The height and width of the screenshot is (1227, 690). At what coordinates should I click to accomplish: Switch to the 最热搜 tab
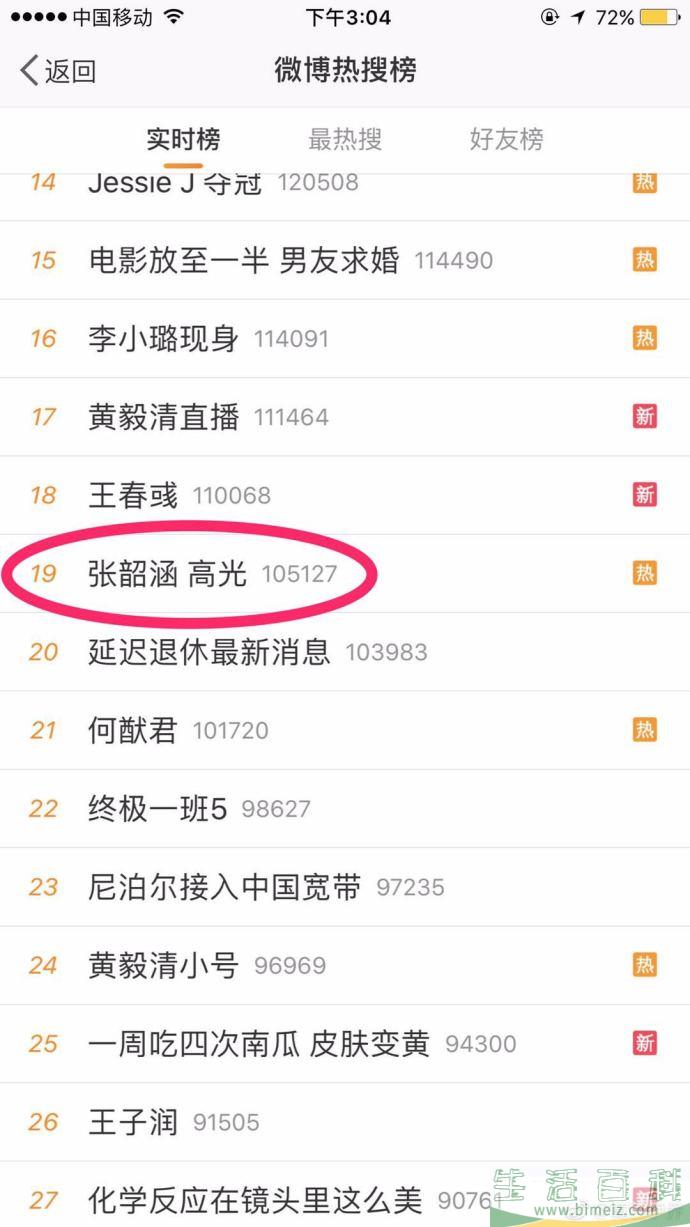pos(345,139)
